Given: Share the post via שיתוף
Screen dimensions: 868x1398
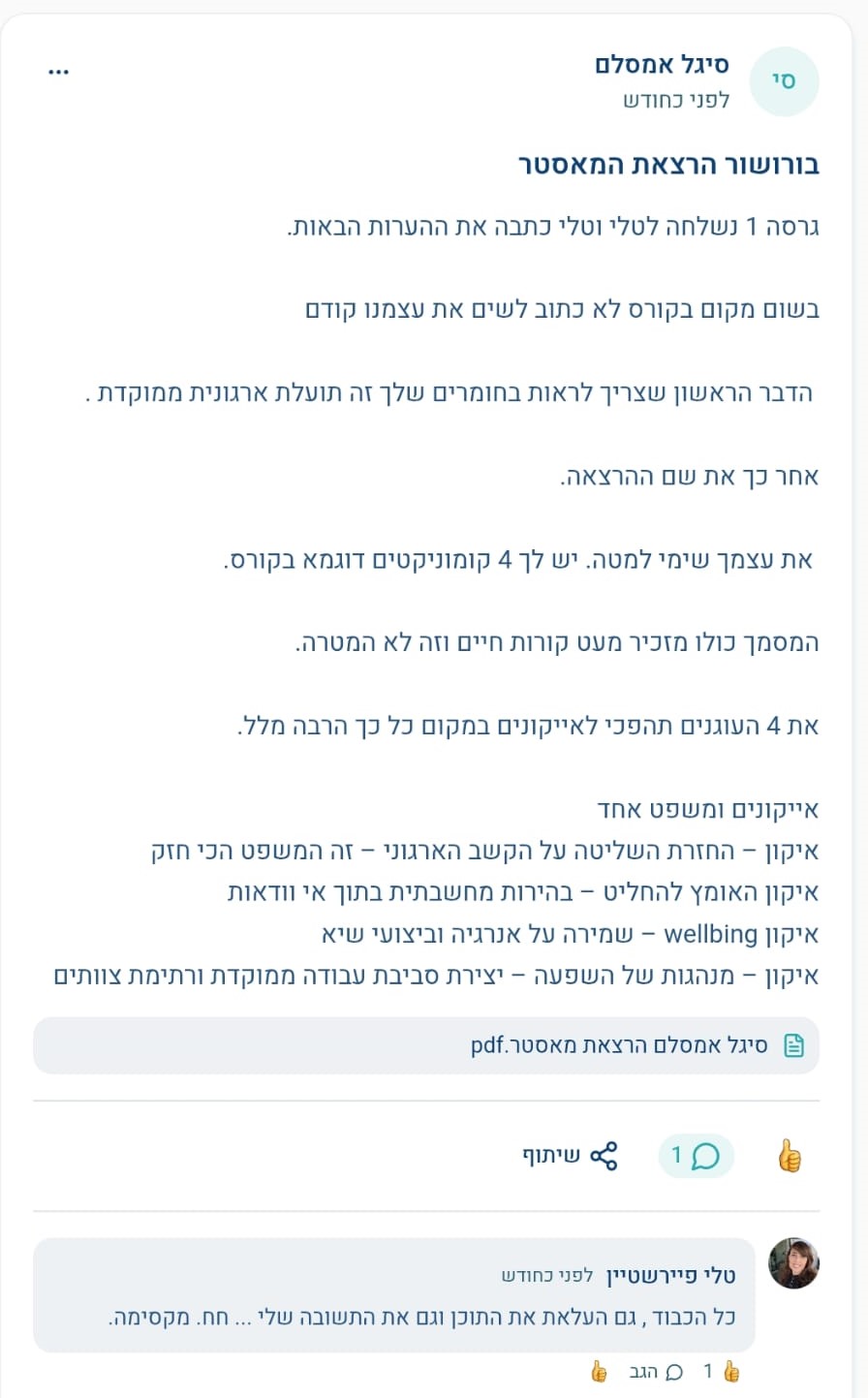Looking at the screenshot, I should click(570, 1156).
